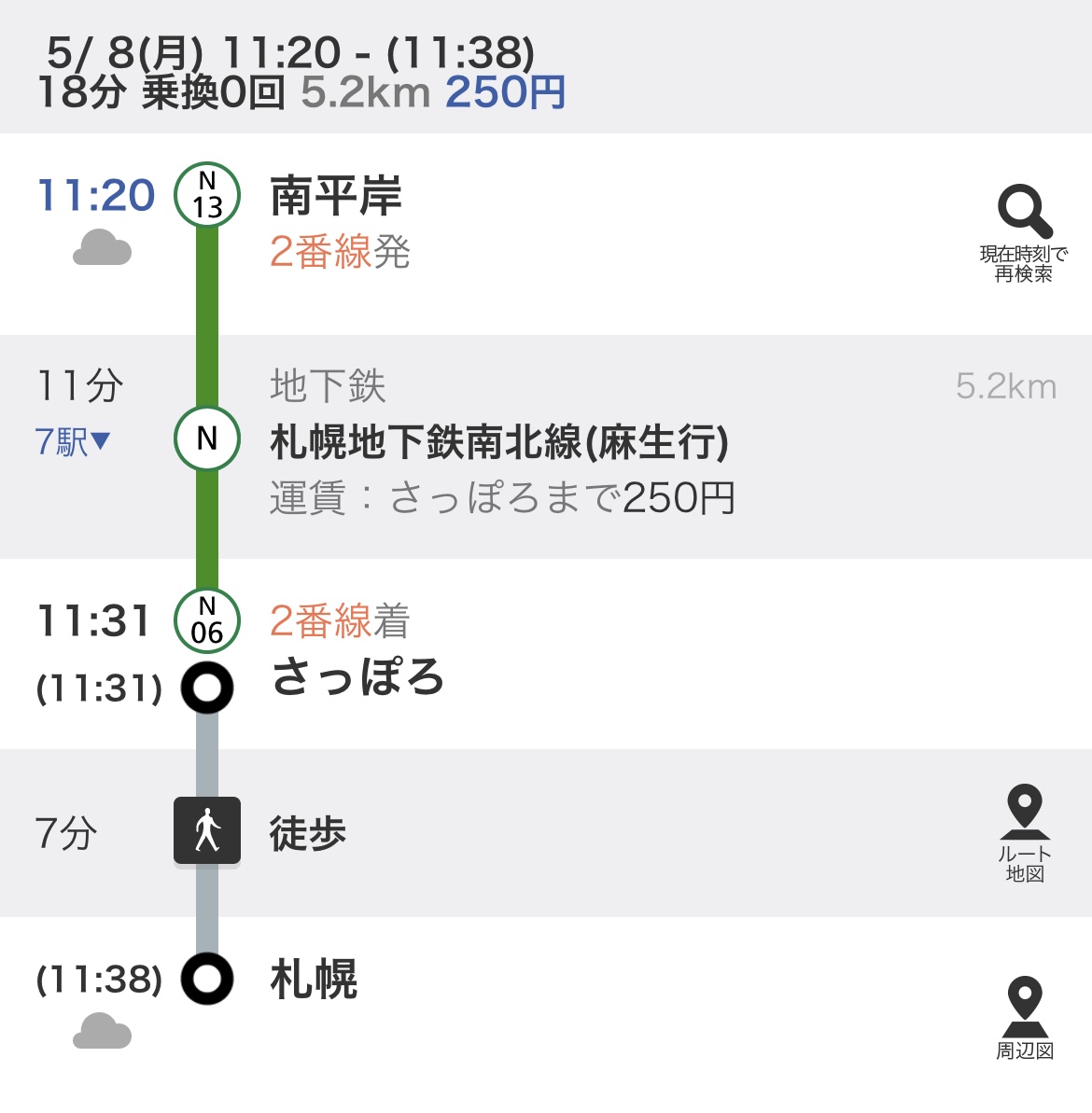Search again with the current time

coord(1024,233)
